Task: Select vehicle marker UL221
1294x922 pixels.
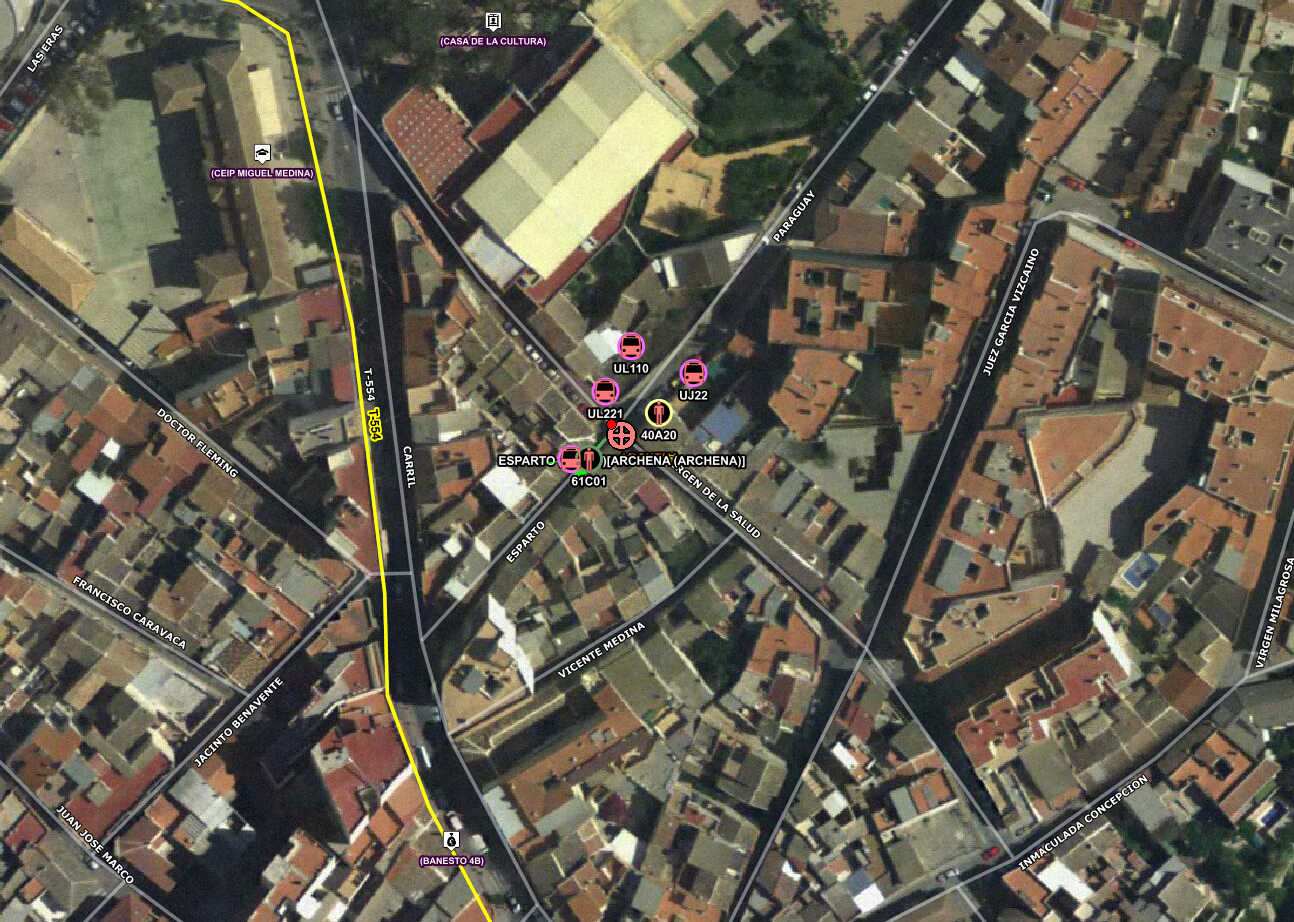Action: pos(605,392)
